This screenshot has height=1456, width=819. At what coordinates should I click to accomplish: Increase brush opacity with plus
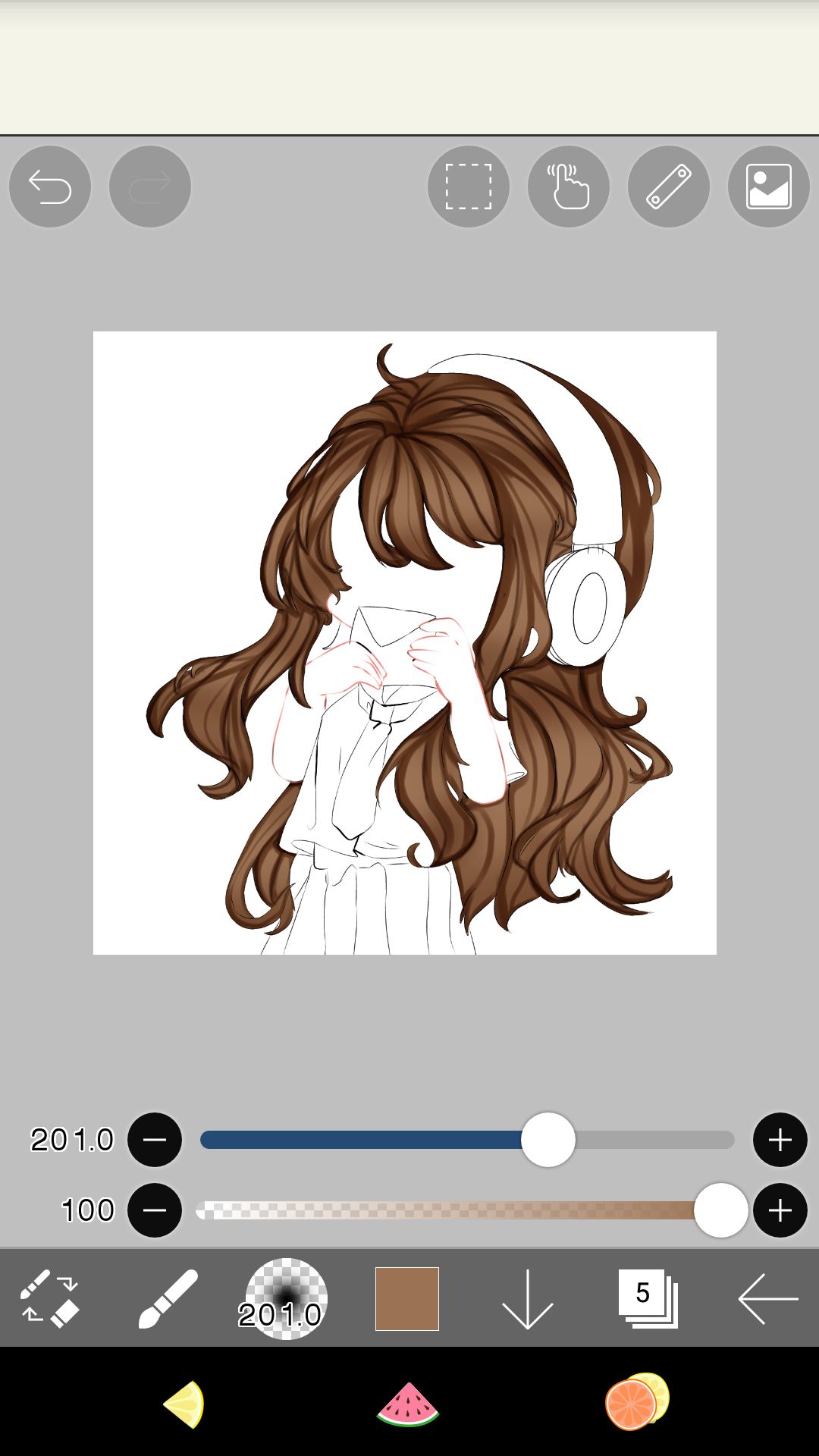click(x=780, y=1210)
